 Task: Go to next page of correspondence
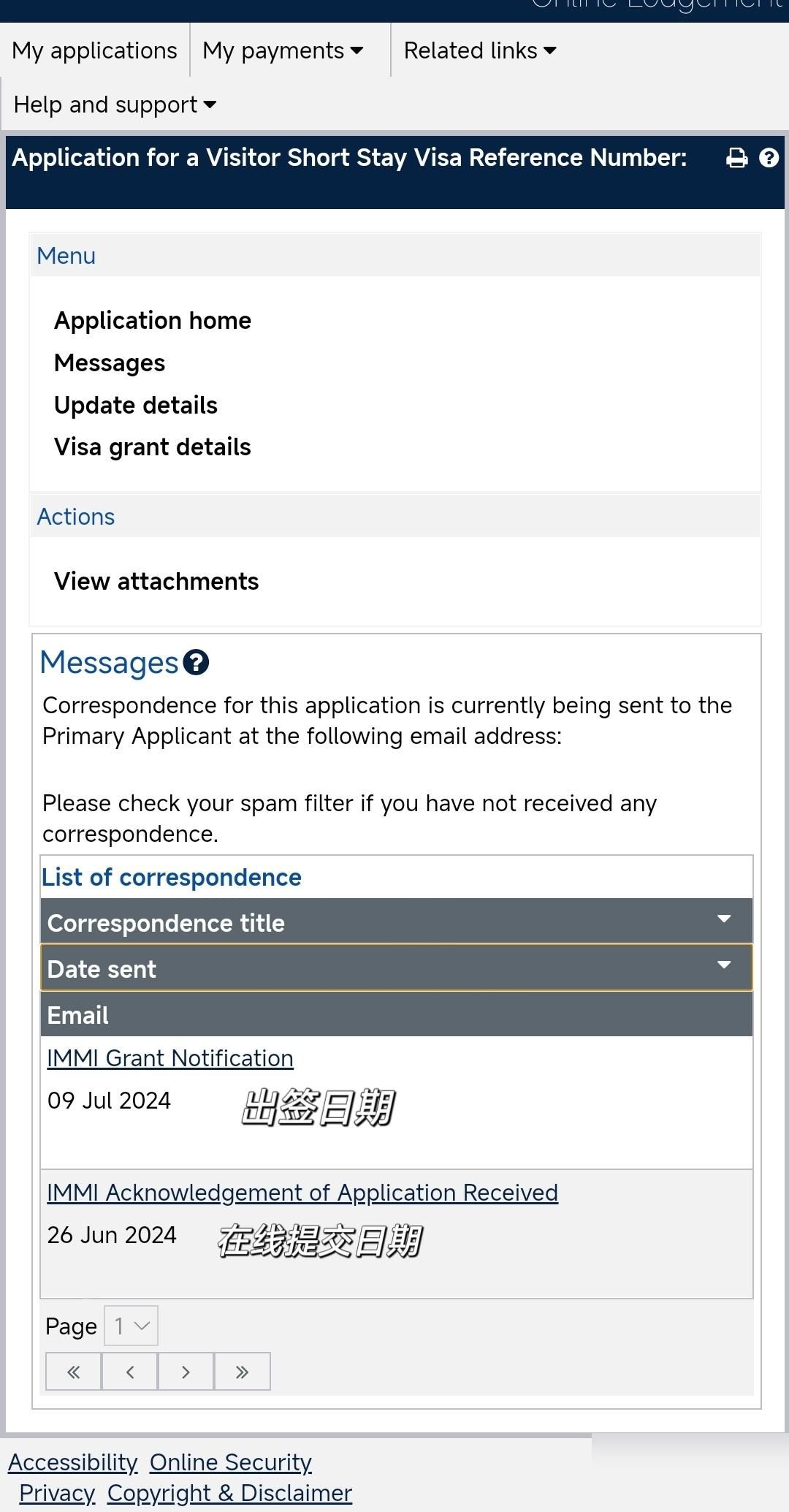pos(186,1372)
